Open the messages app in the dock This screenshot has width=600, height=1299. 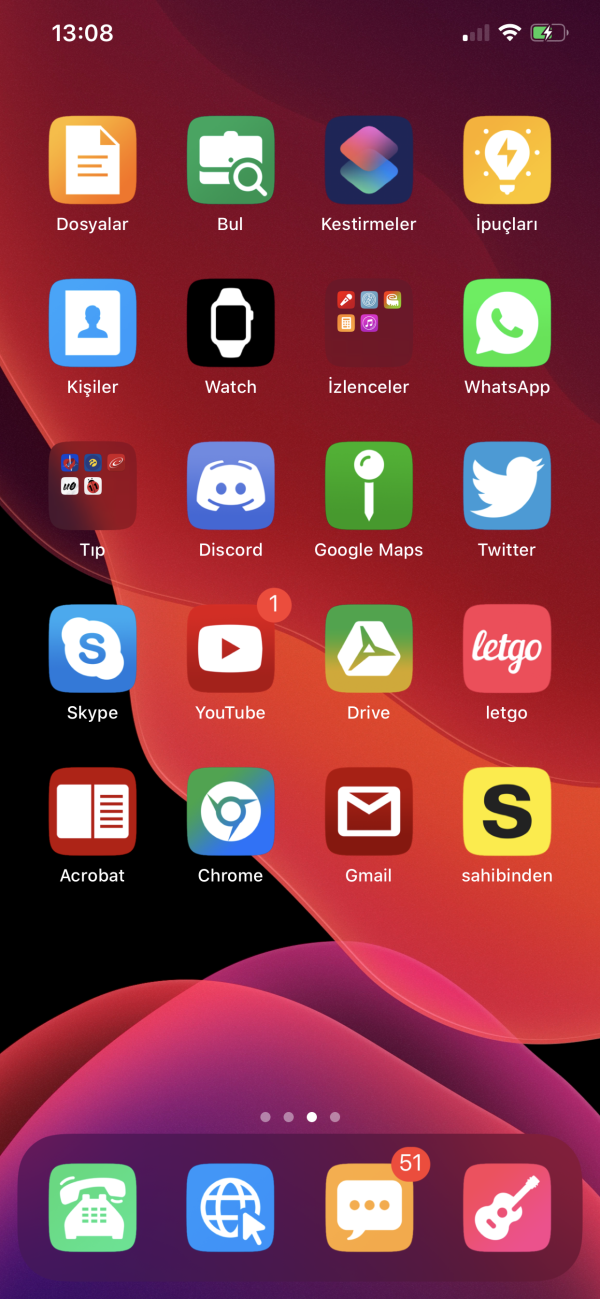point(368,1208)
